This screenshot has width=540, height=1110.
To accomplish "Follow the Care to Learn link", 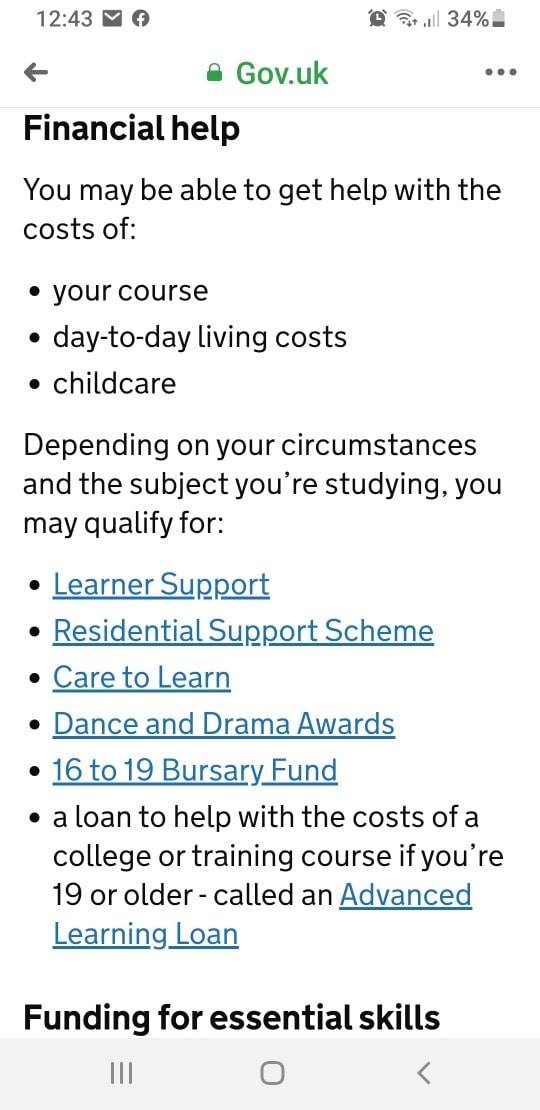I will click(x=142, y=677).
